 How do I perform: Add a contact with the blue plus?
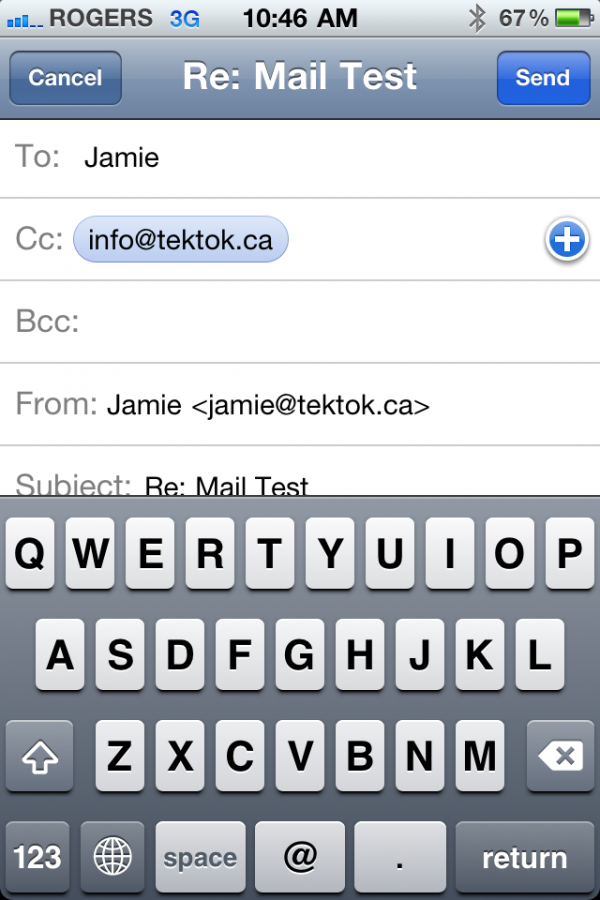[566, 240]
